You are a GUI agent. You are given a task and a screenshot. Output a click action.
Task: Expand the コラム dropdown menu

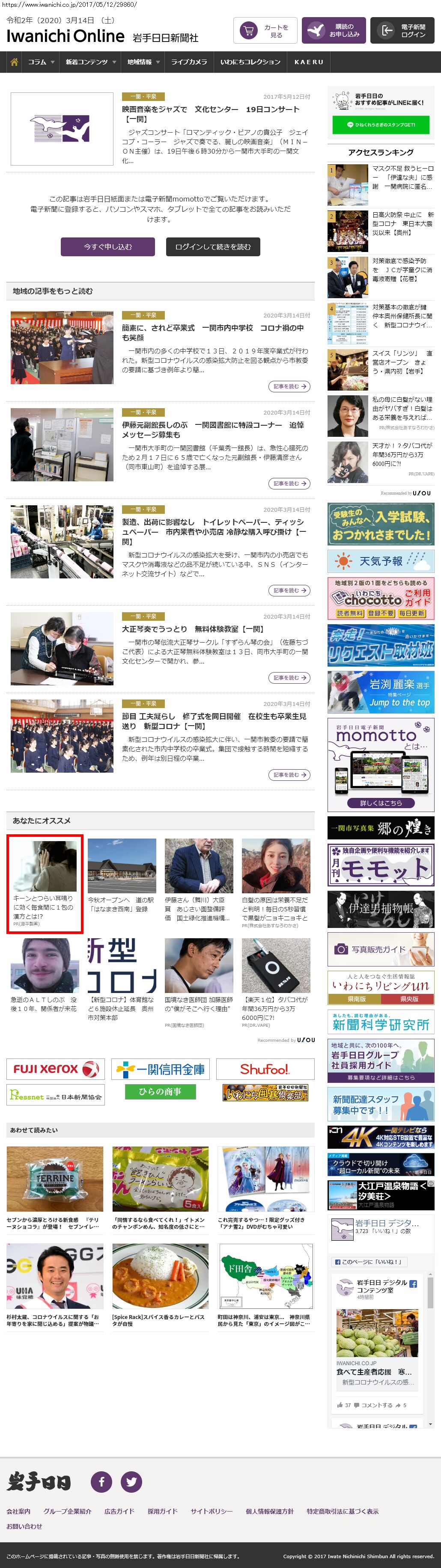click(x=40, y=62)
